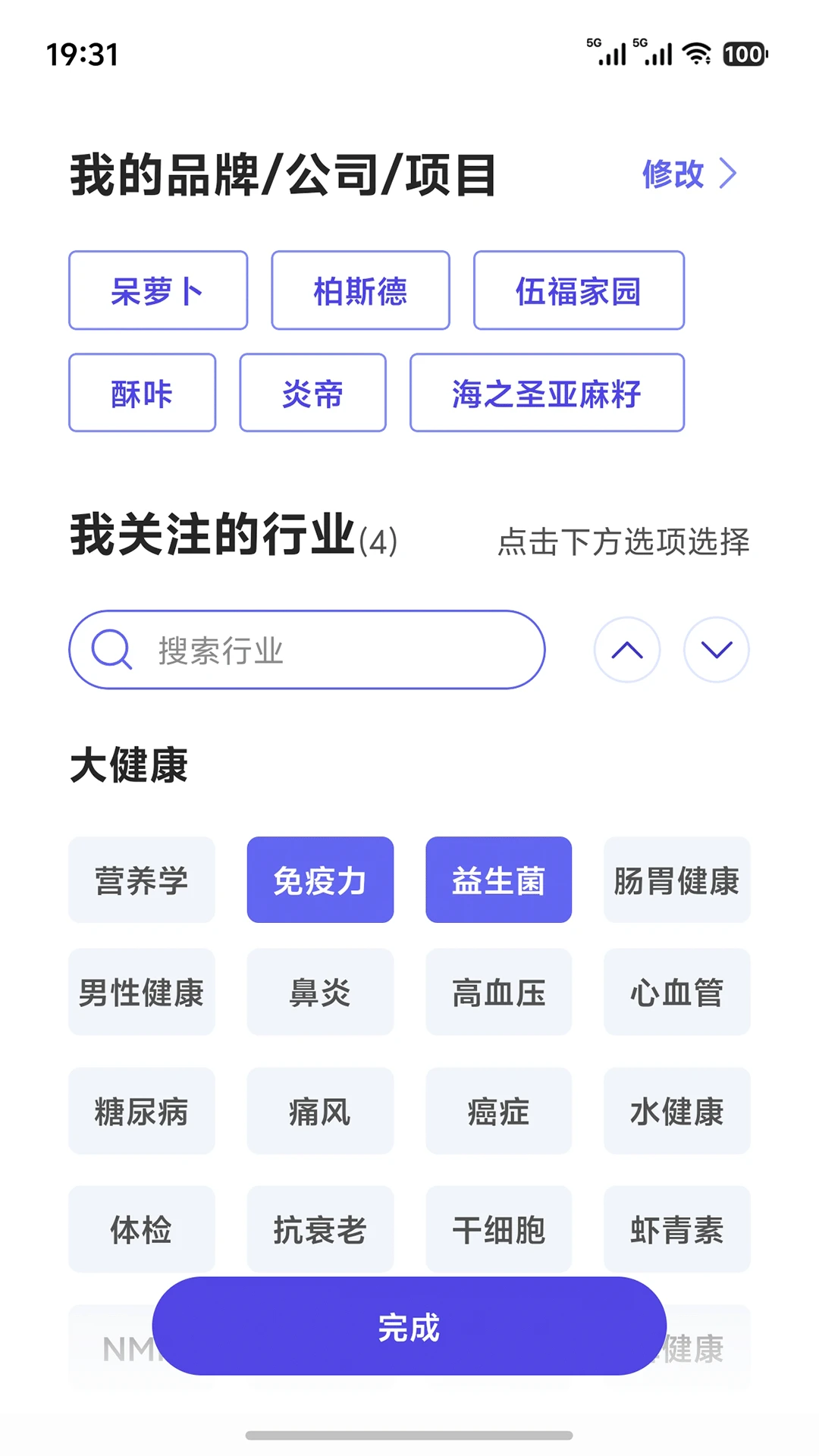The image size is (819, 1456).
Task: Tap the 完成 button
Action: click(409, 1327)
